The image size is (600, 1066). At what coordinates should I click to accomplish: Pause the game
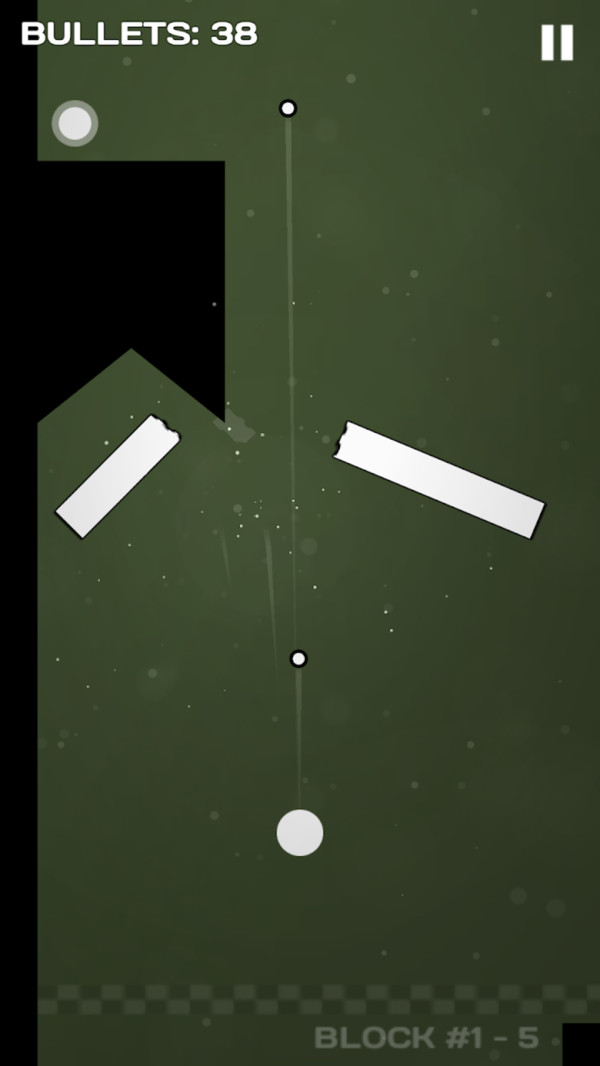(x=557, y=43)
